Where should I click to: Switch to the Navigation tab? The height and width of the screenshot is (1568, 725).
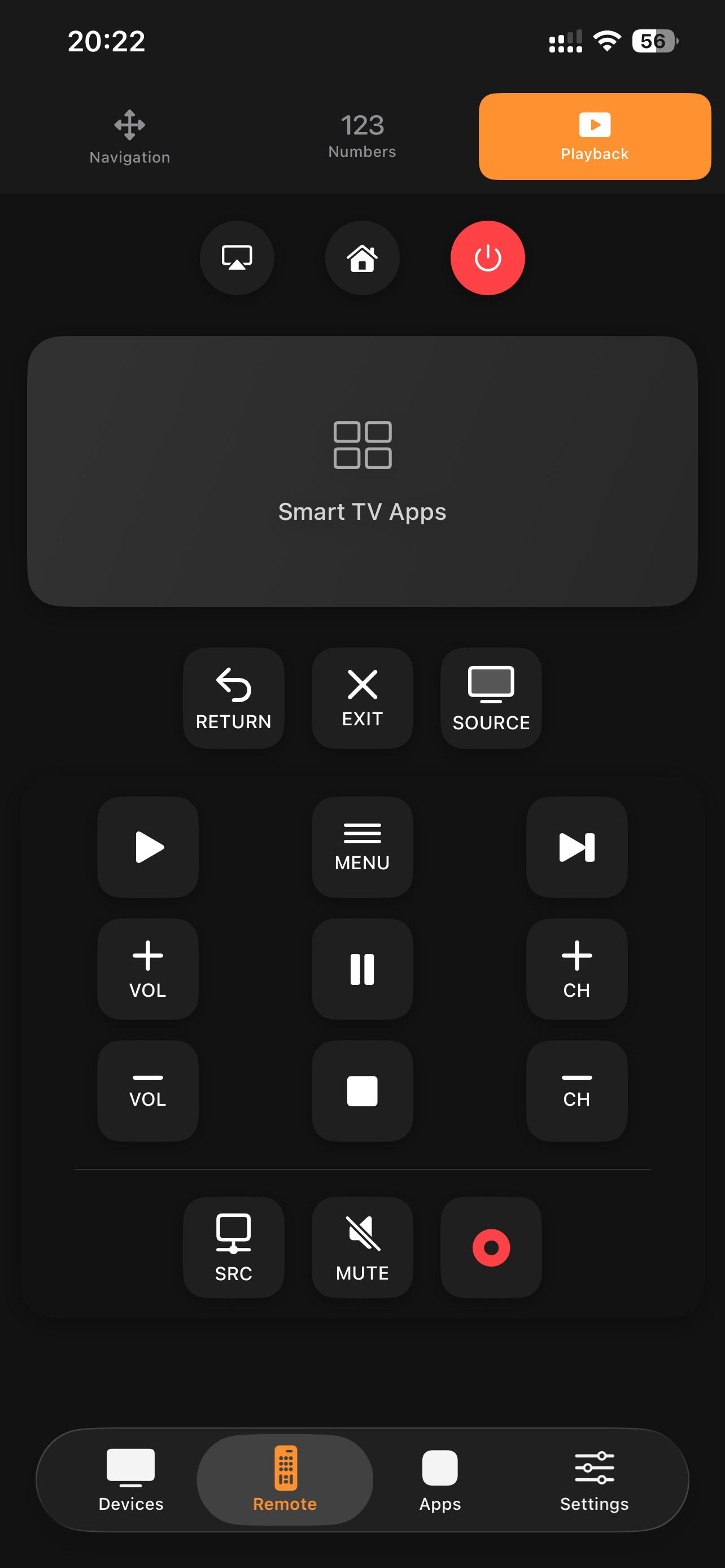coord(130,137)
